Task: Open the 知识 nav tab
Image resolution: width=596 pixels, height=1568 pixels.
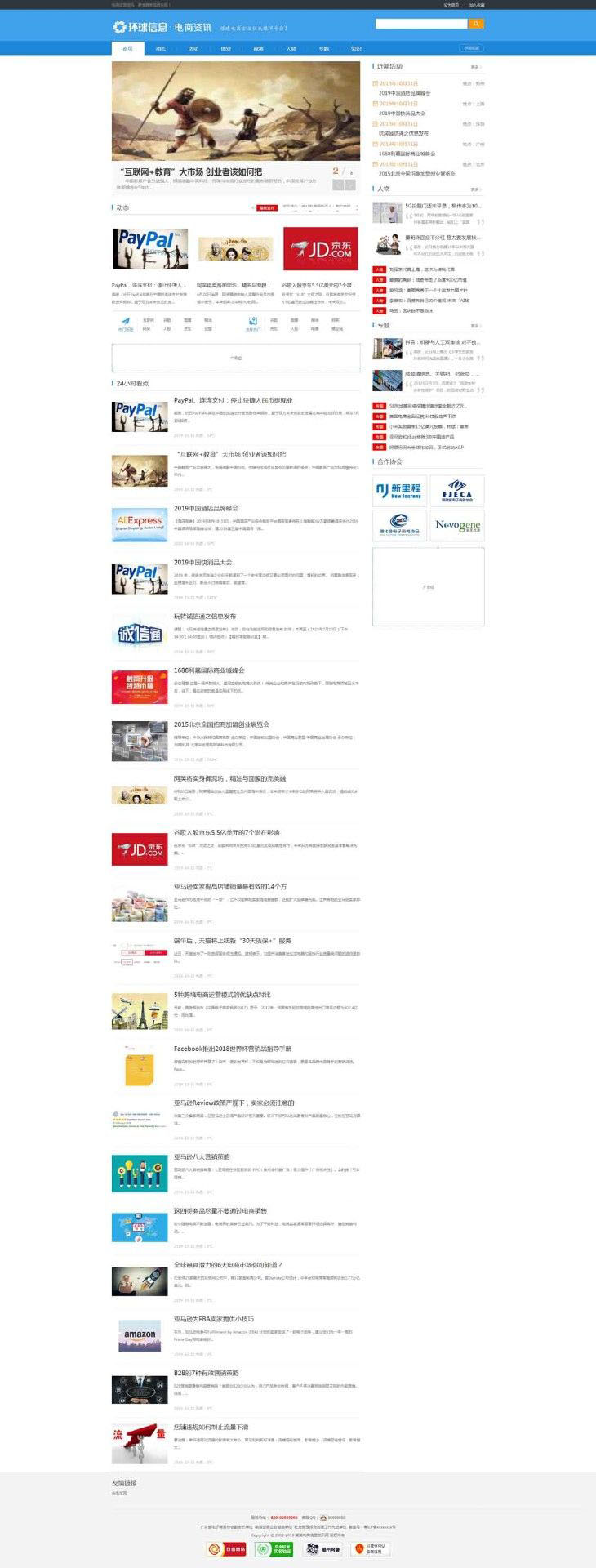Action: (x=356, y=48)
